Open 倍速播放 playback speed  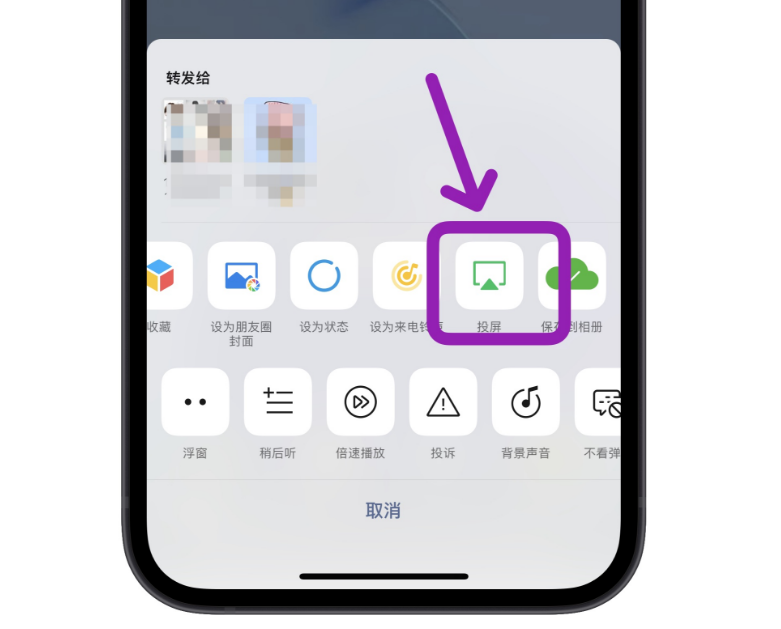(x=360, y=402)
